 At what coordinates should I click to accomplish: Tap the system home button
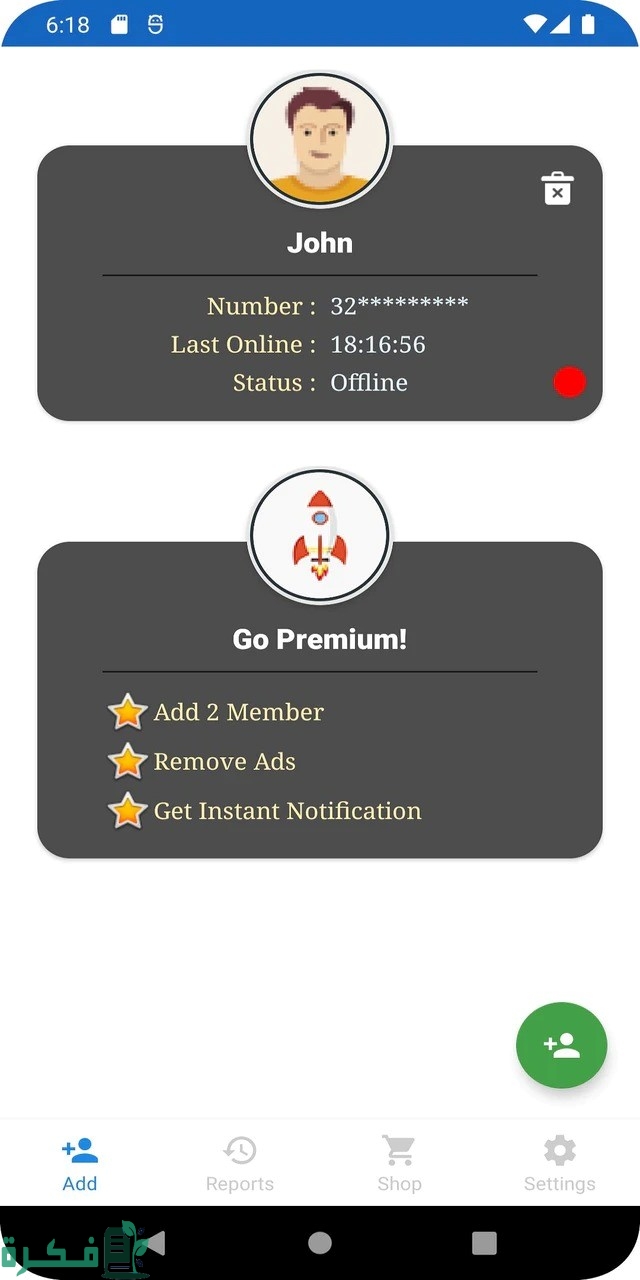(x=320, y=1243)
